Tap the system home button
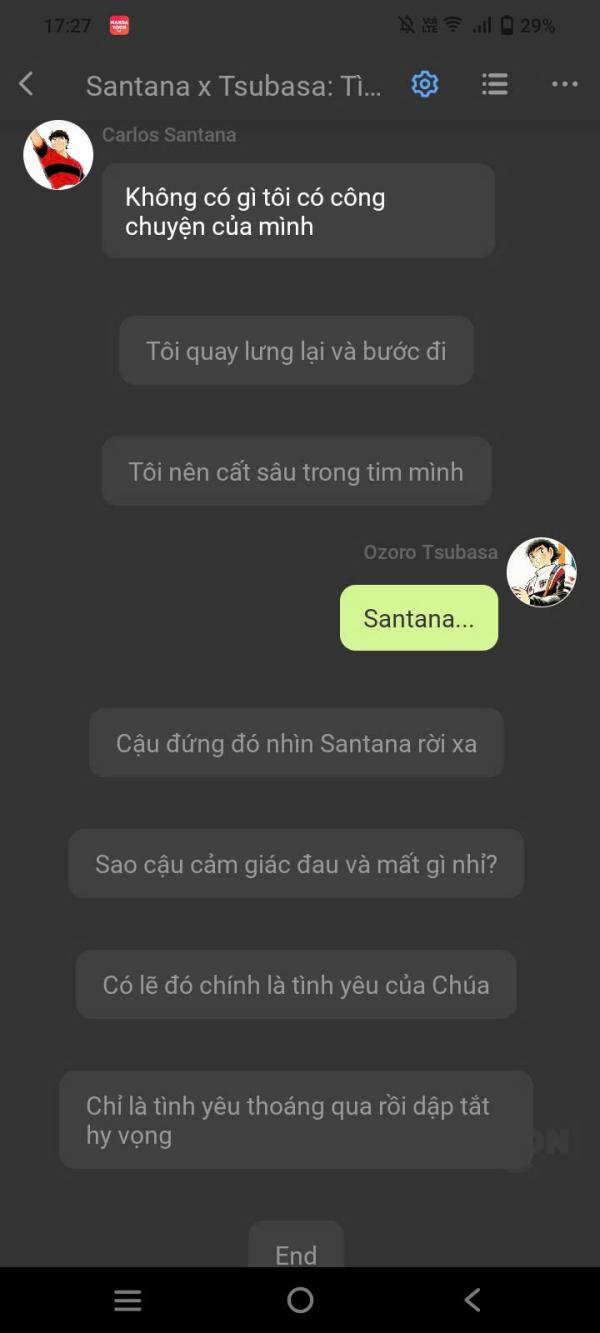Image resolution: width=600 pixels, height=1333 pixels. coord(300,1300)
